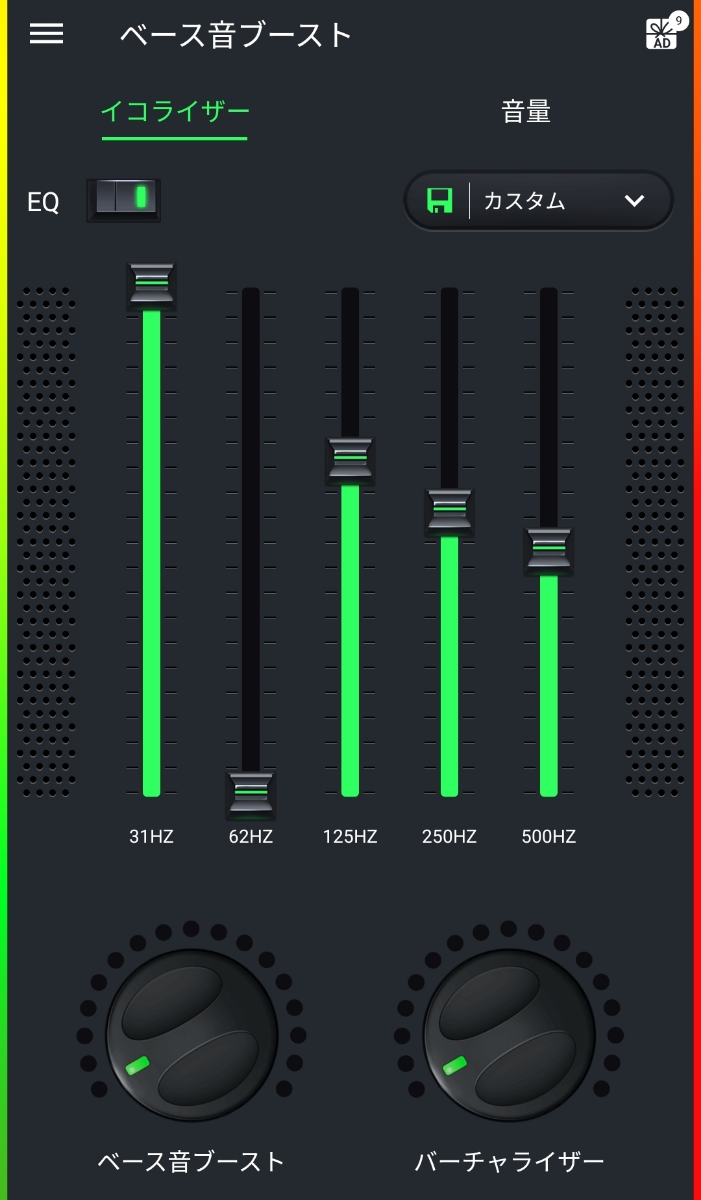Open the AD gift box icon

662,33
